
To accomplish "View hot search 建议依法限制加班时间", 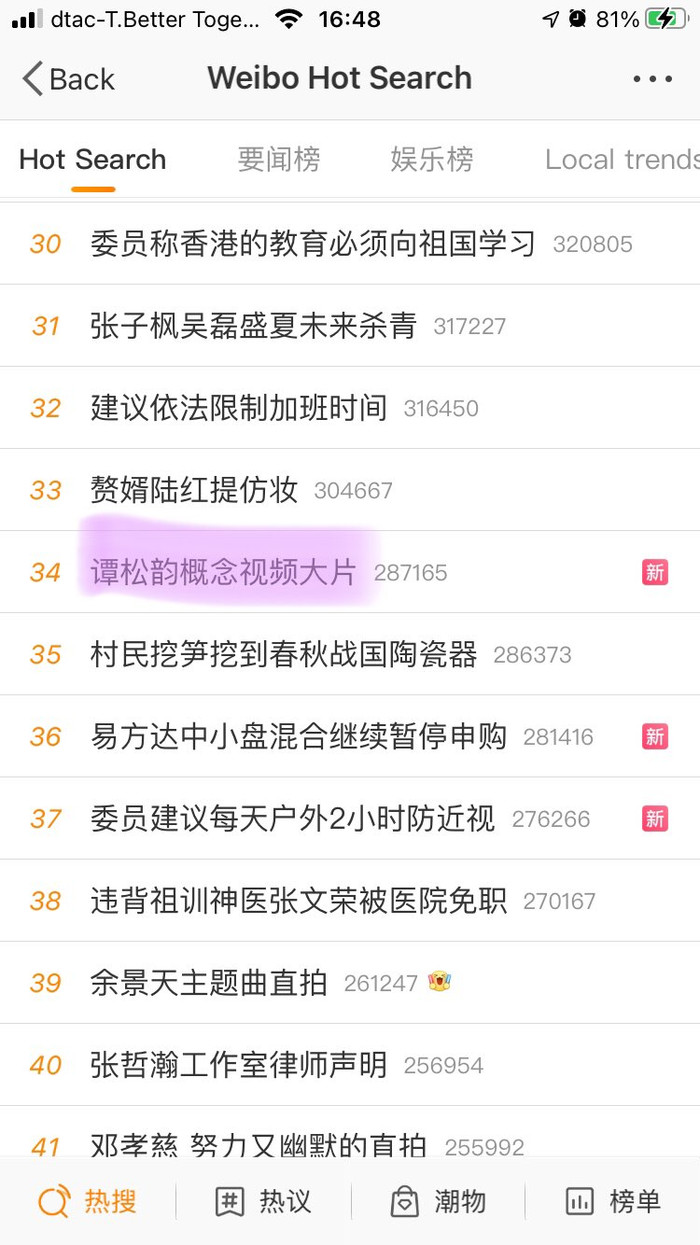I will (x=238, y=407).
